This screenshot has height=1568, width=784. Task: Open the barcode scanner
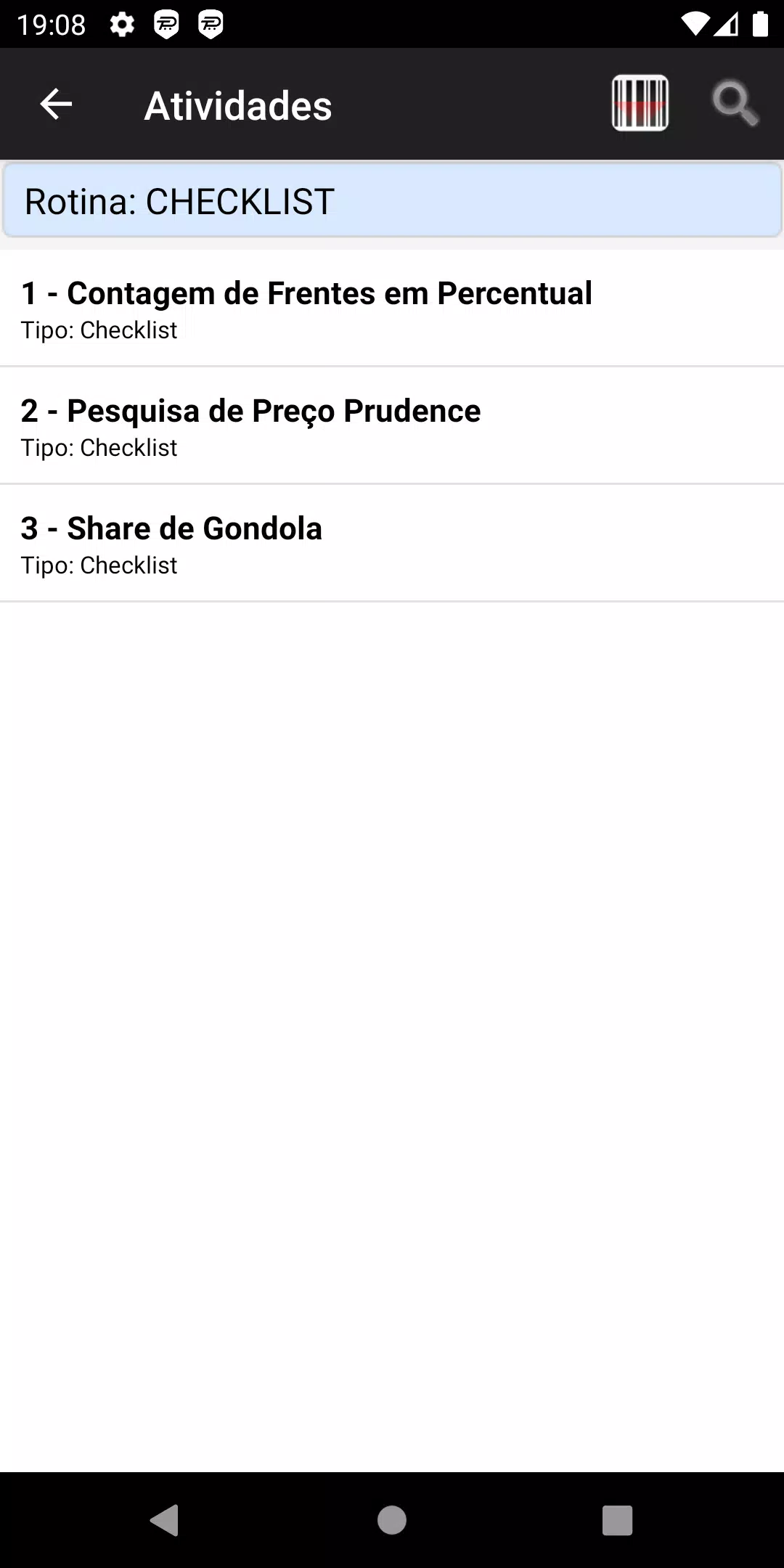640,103
